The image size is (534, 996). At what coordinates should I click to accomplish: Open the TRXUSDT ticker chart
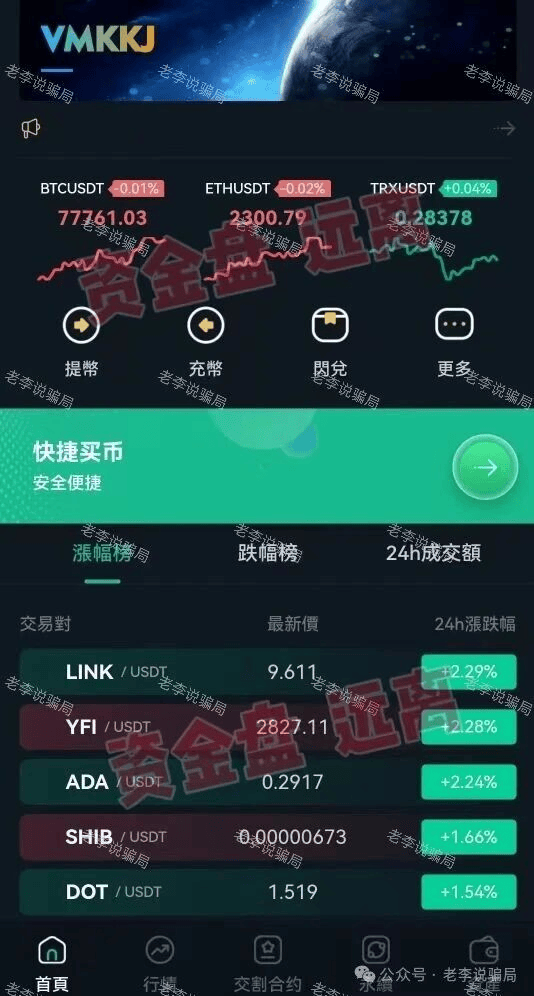(434, 231)
